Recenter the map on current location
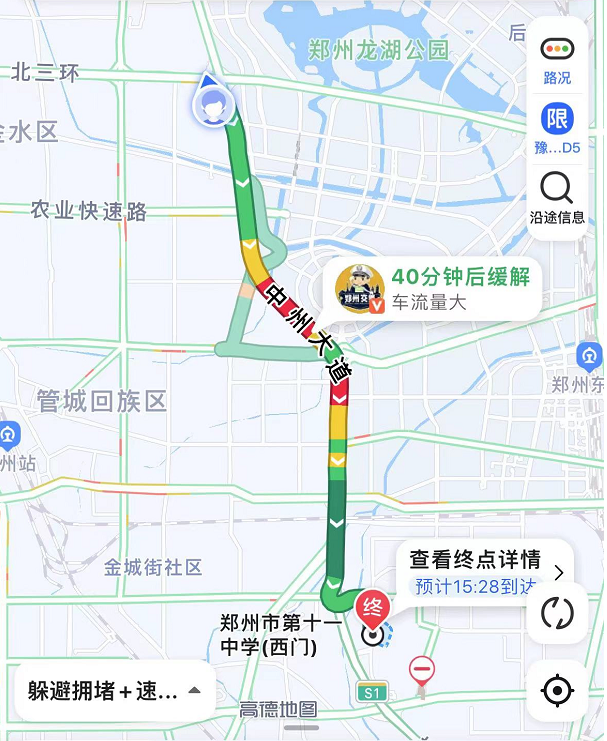This screenshot has width=607, height=741. 557,691
